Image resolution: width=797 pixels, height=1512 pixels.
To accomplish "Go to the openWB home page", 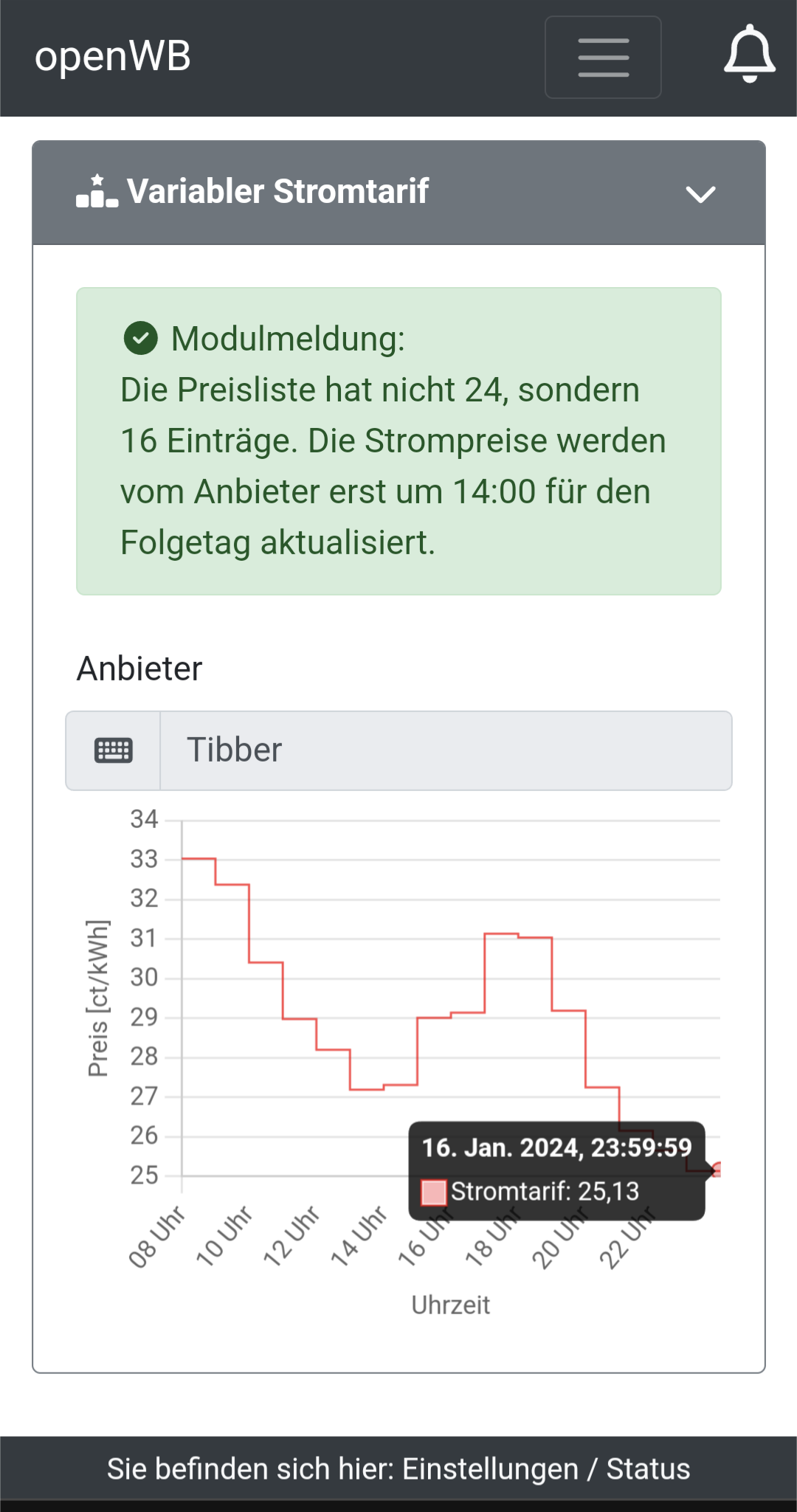I will pyautogui.click(x=113, y=57).
